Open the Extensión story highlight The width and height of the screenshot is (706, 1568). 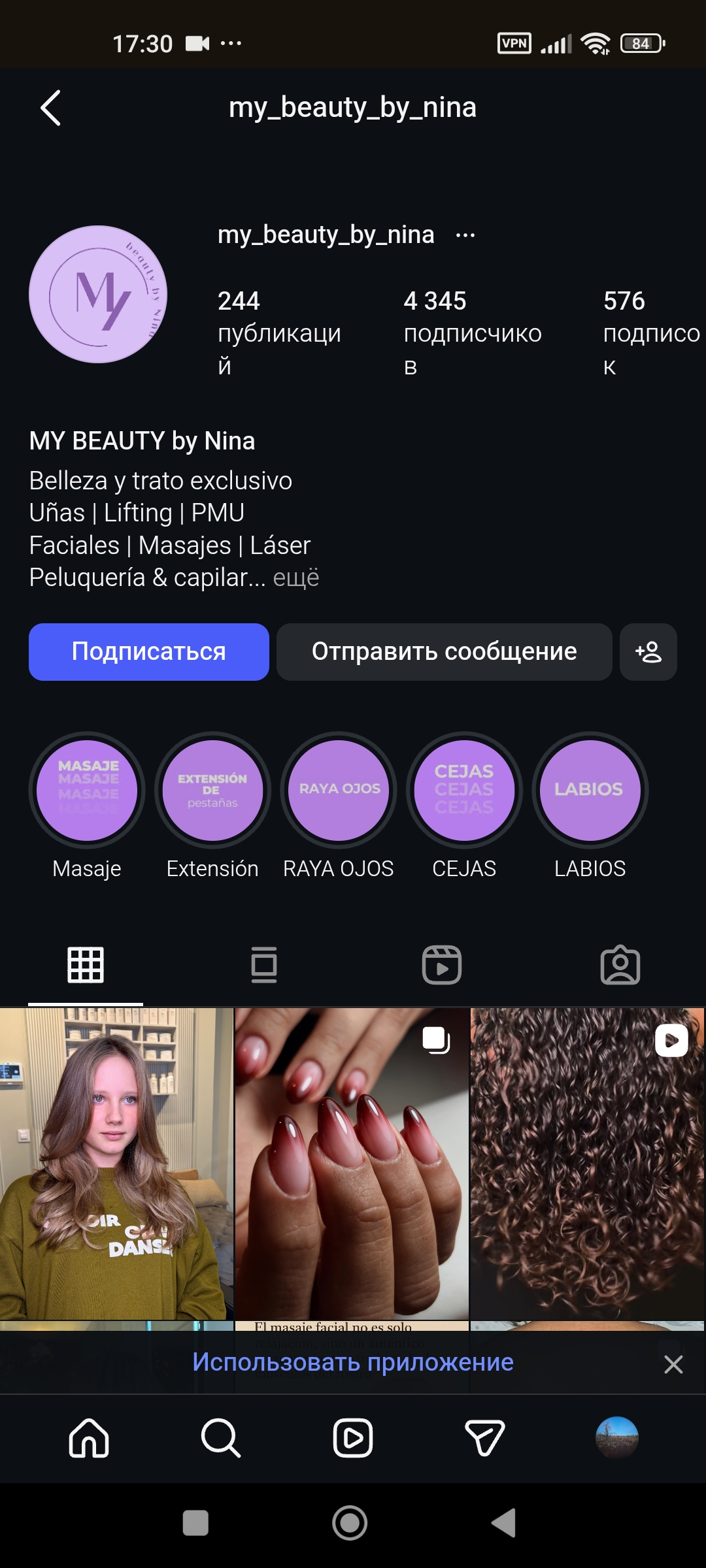tap(212, 790)
